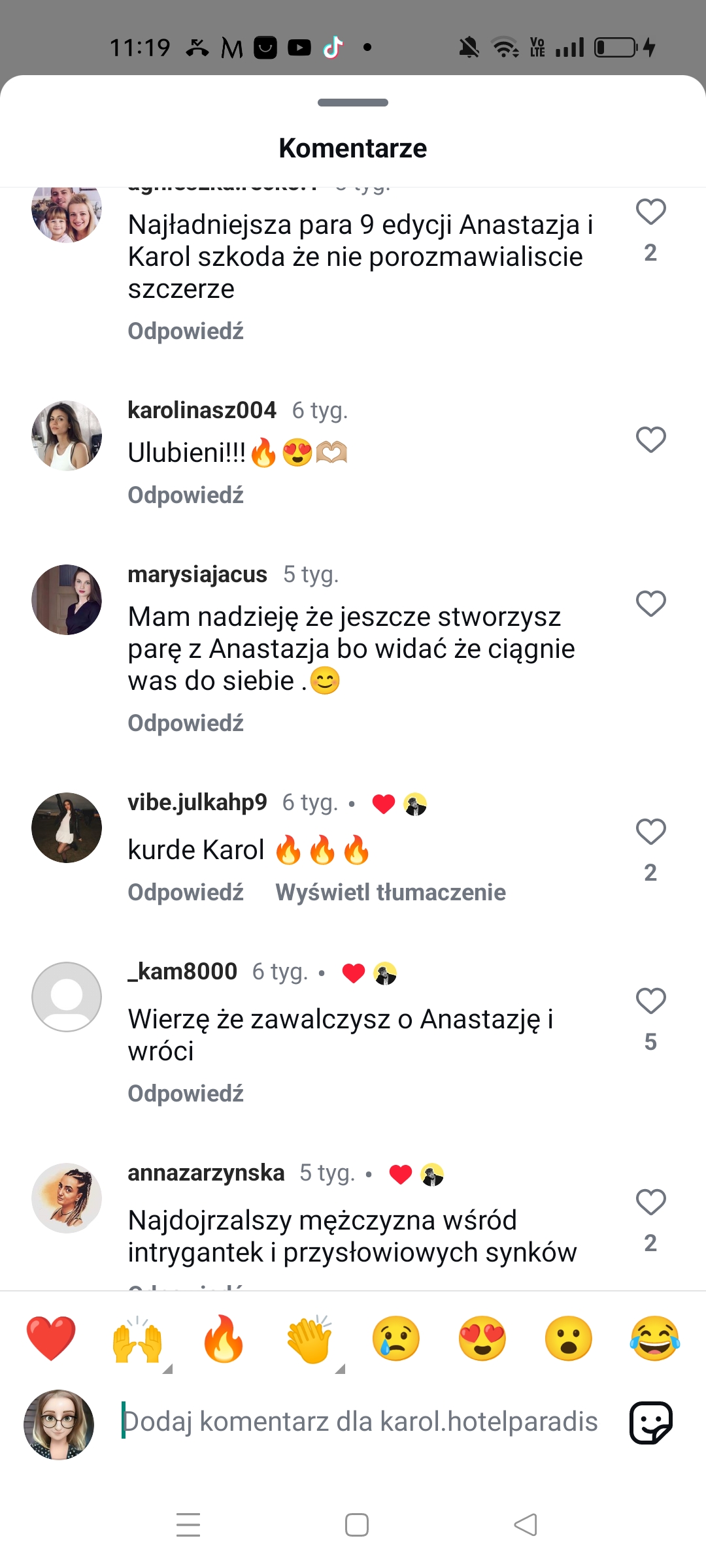Open the karolinasz004 profile picture
Viewport: 706px width, 1568px height.
click(67, 436)
